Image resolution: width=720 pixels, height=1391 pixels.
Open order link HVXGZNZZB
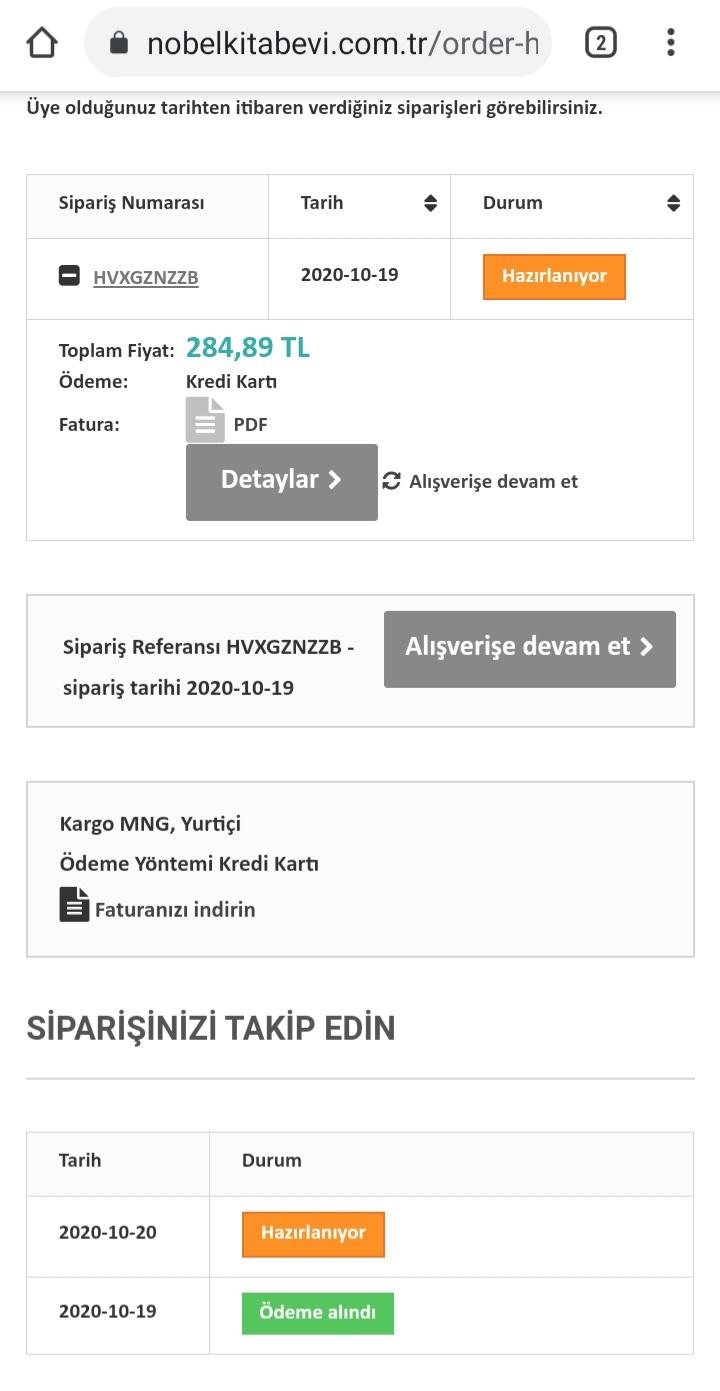(146, 277)
